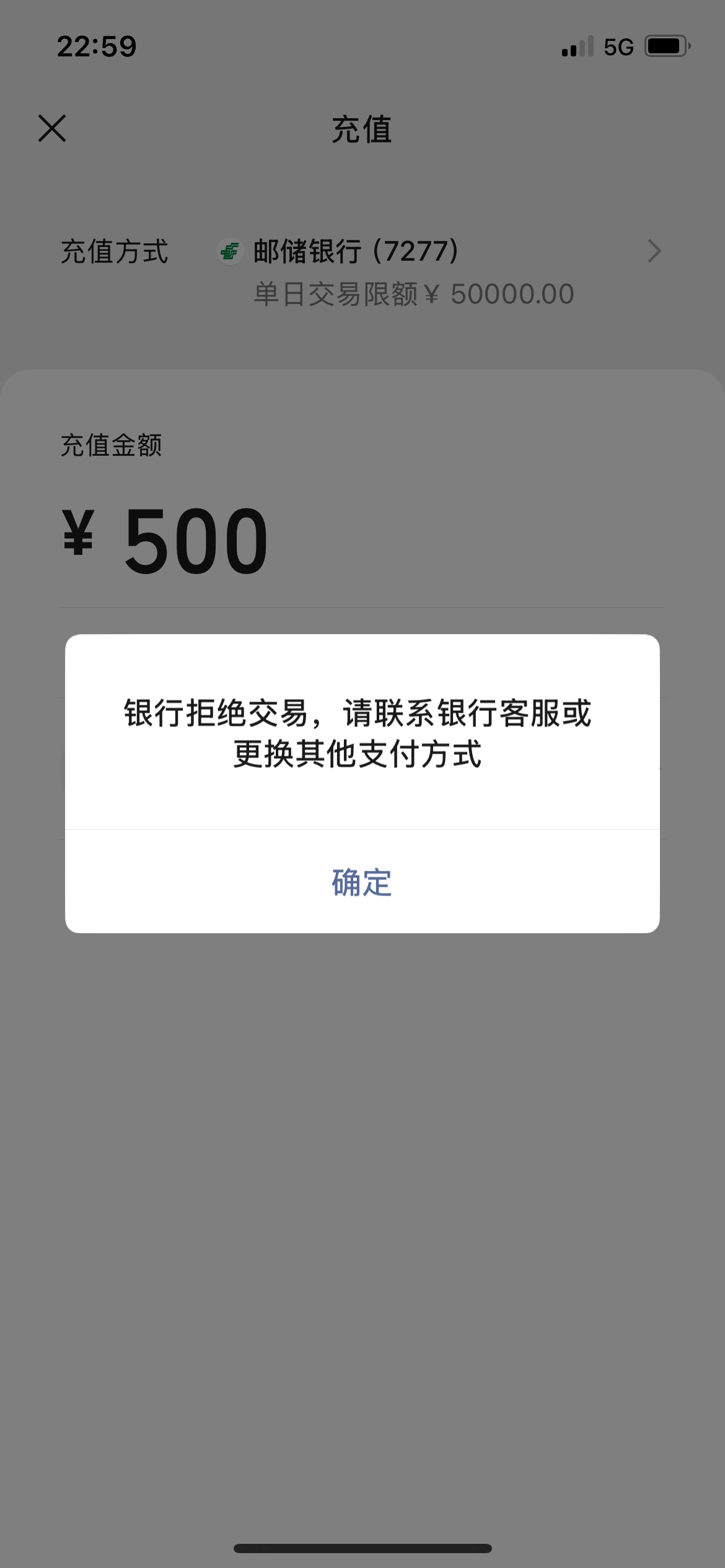Viewport: 725px width, 1568px height.
Task: Tap 确定 to dismiss the bank rejection dialog
Action: pos(362,882)
